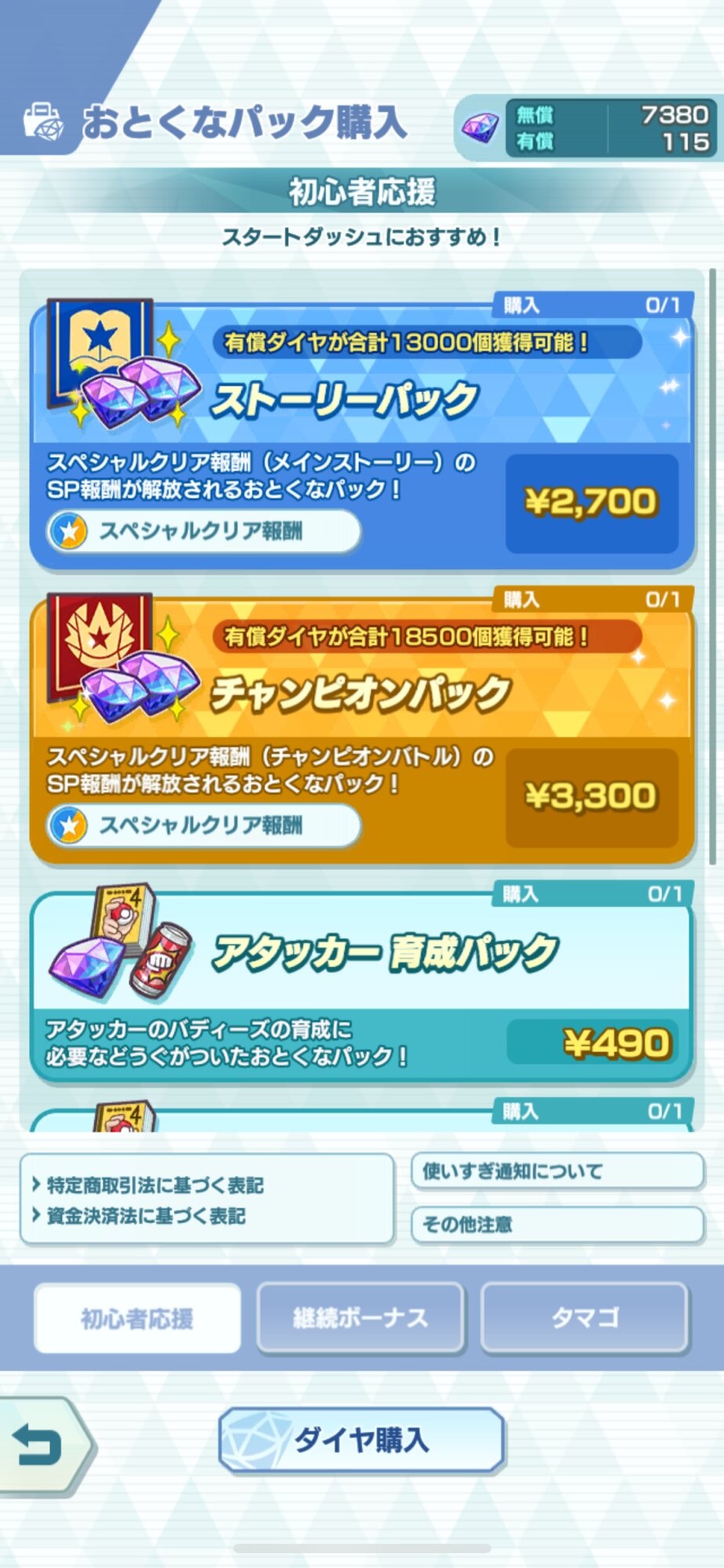Screen dimensions: 724x1568
Task: Switch to the タマゴ tab
Action: click(x=585, y=1318)
